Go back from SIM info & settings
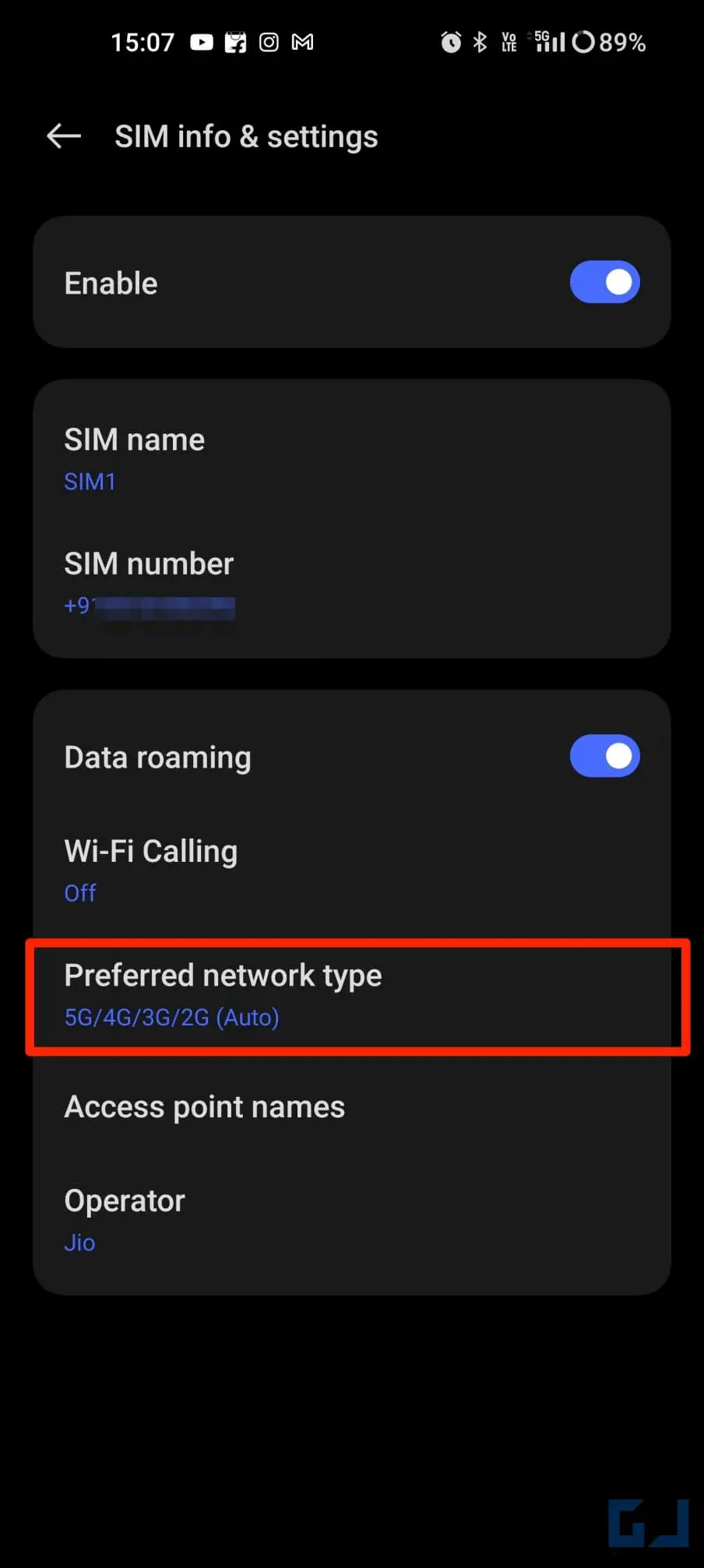The height and width of the screenshot is (1568, 704). [64, 136]
